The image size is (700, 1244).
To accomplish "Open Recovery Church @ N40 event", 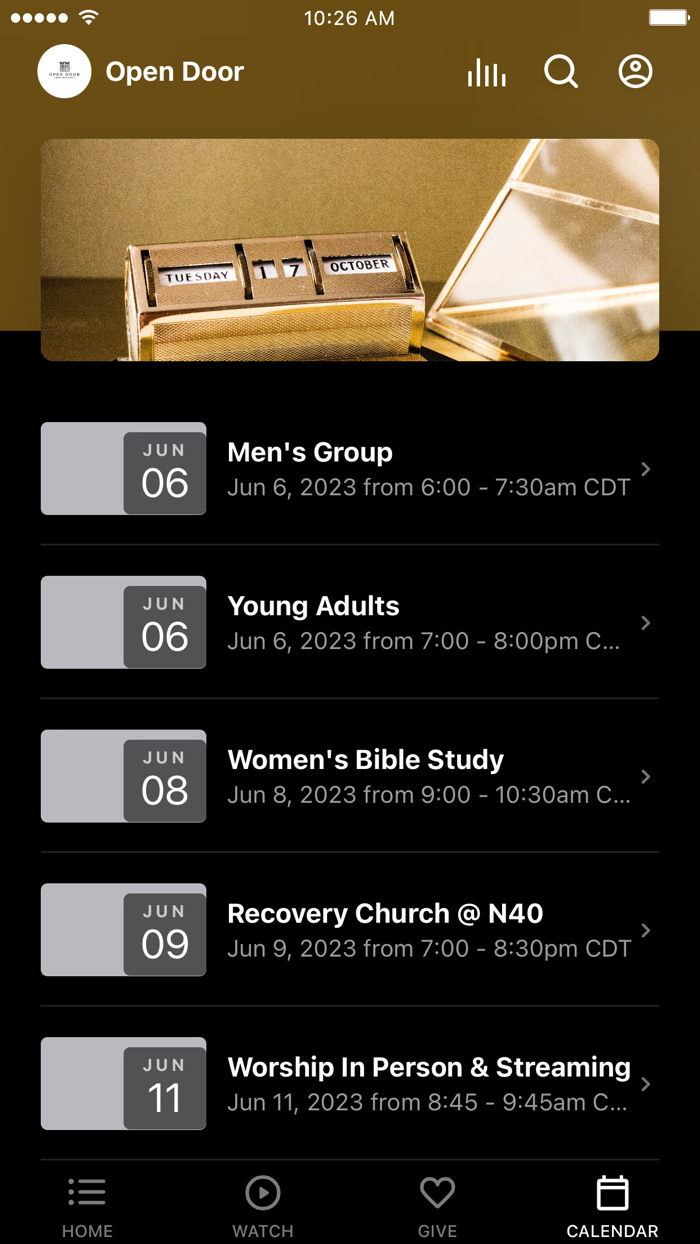I will pyautogui.click(x=350, y=930).
